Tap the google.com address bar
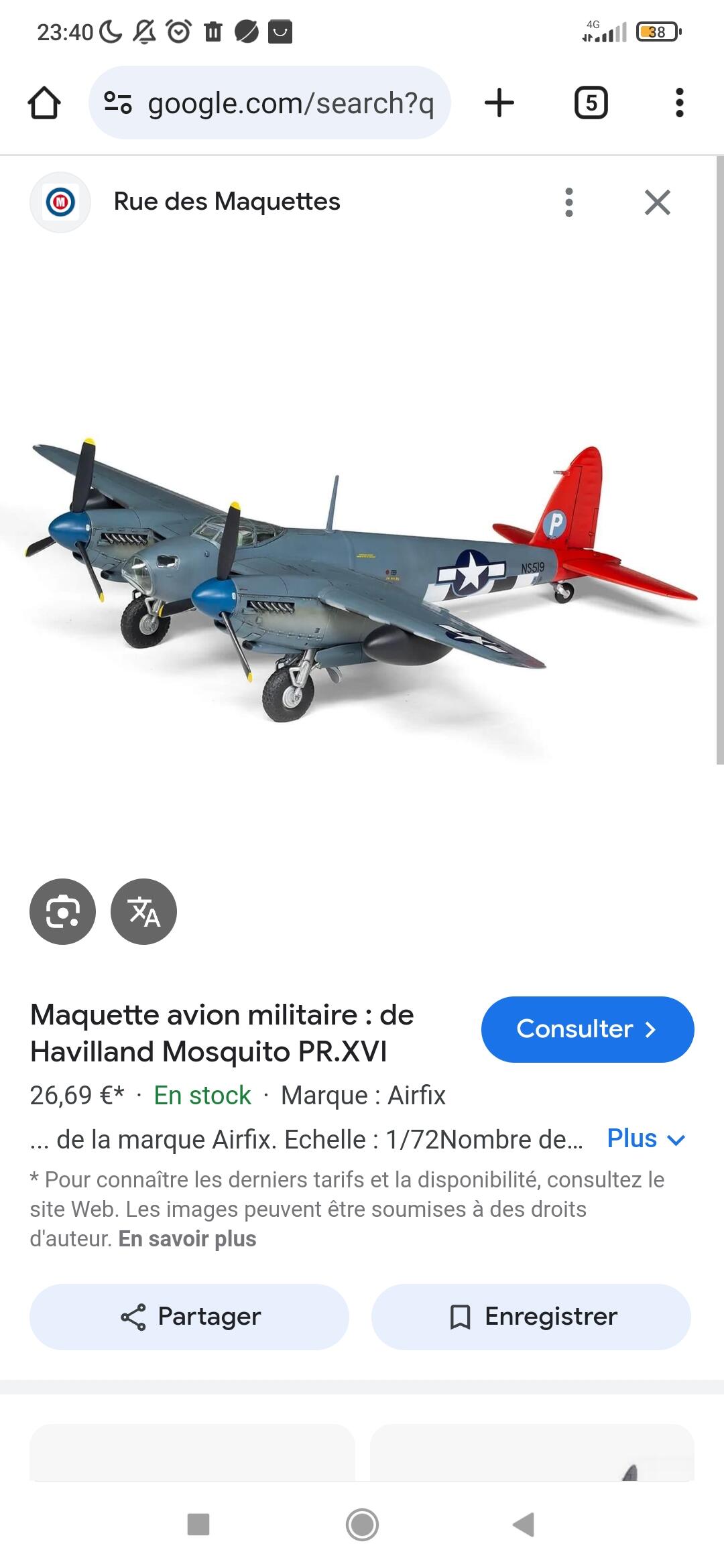724x1568 pixels. pyautogui.click(x=269, y=103)
